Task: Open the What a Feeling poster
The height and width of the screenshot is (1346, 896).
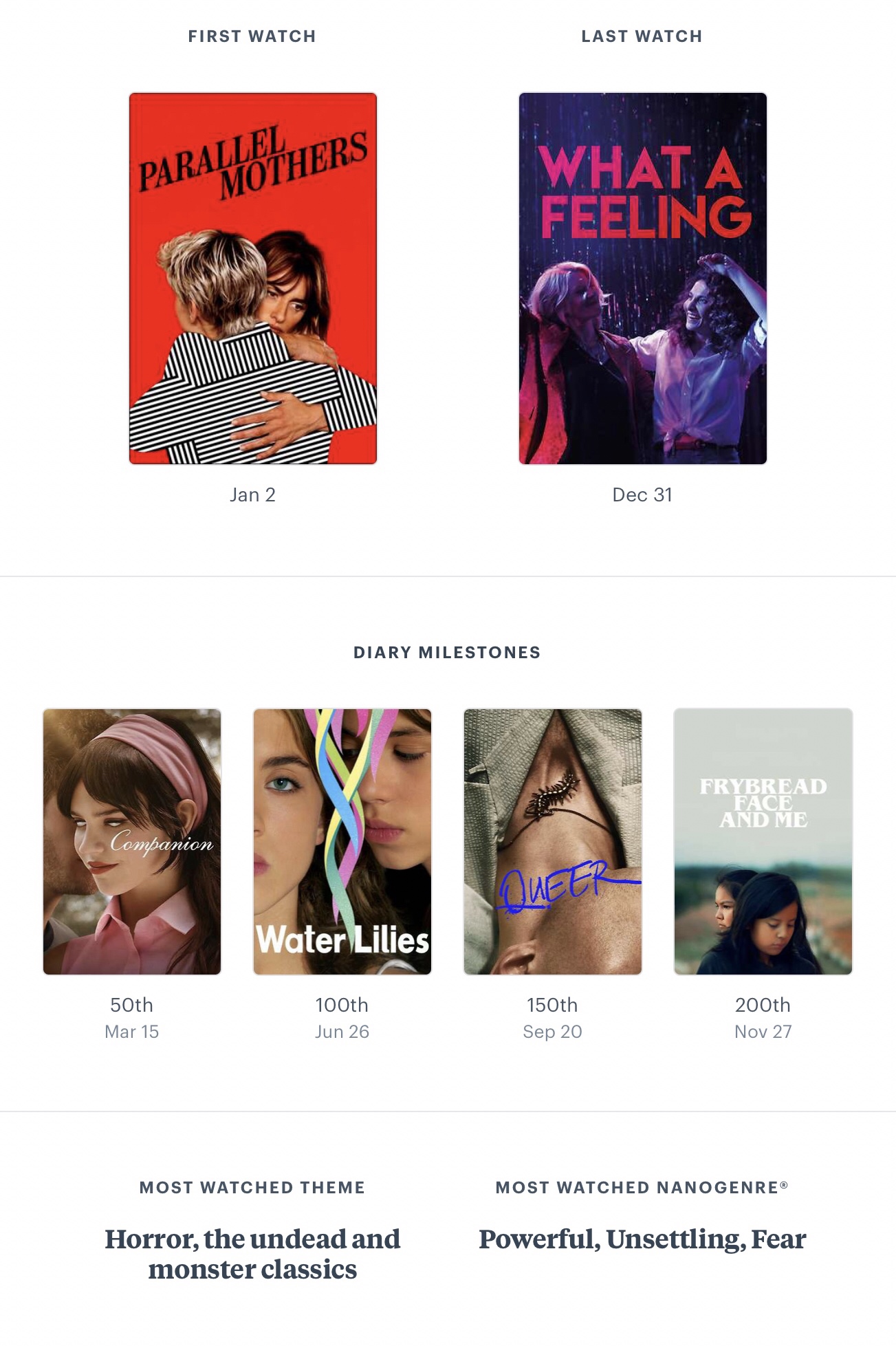Action: [642, 279]
